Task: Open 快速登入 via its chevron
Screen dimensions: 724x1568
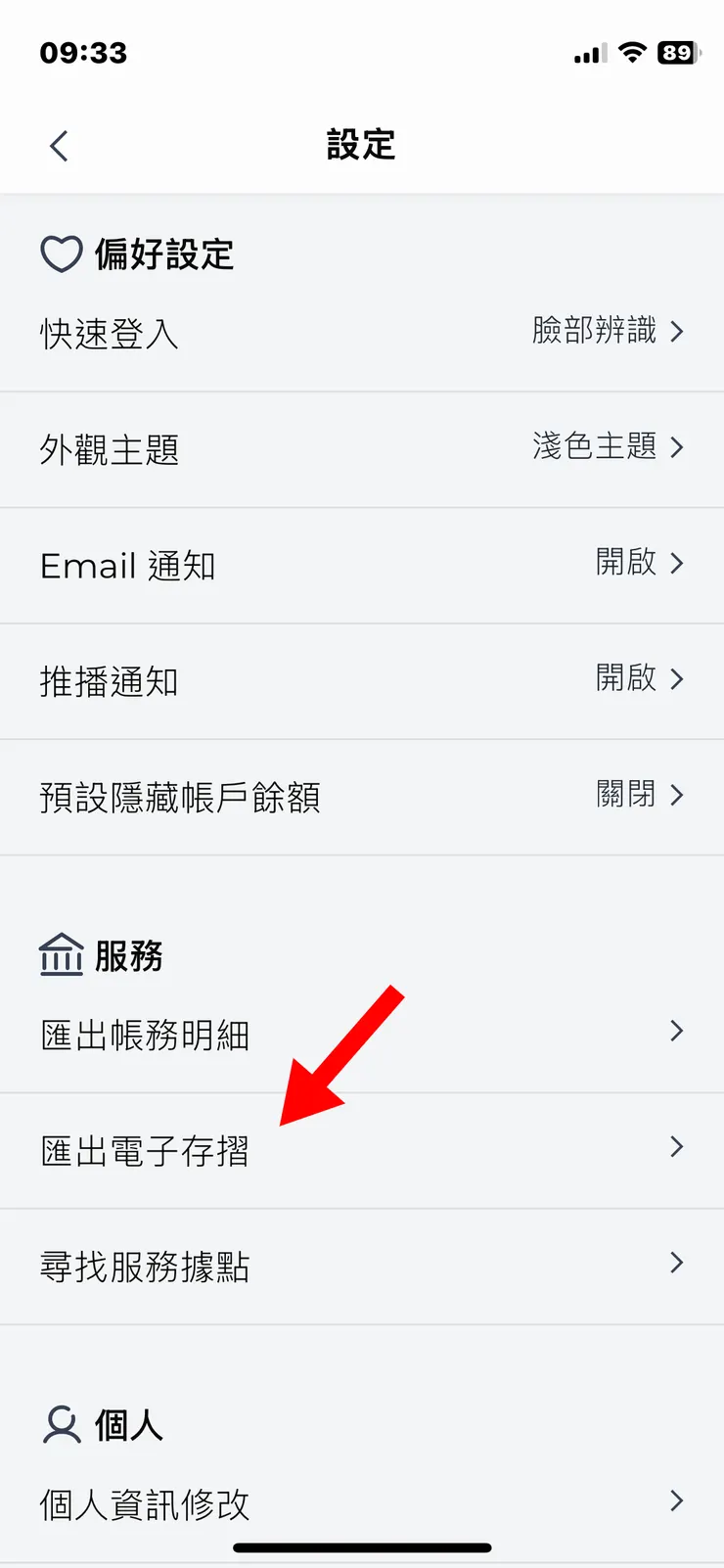Action: pos(677,333)
